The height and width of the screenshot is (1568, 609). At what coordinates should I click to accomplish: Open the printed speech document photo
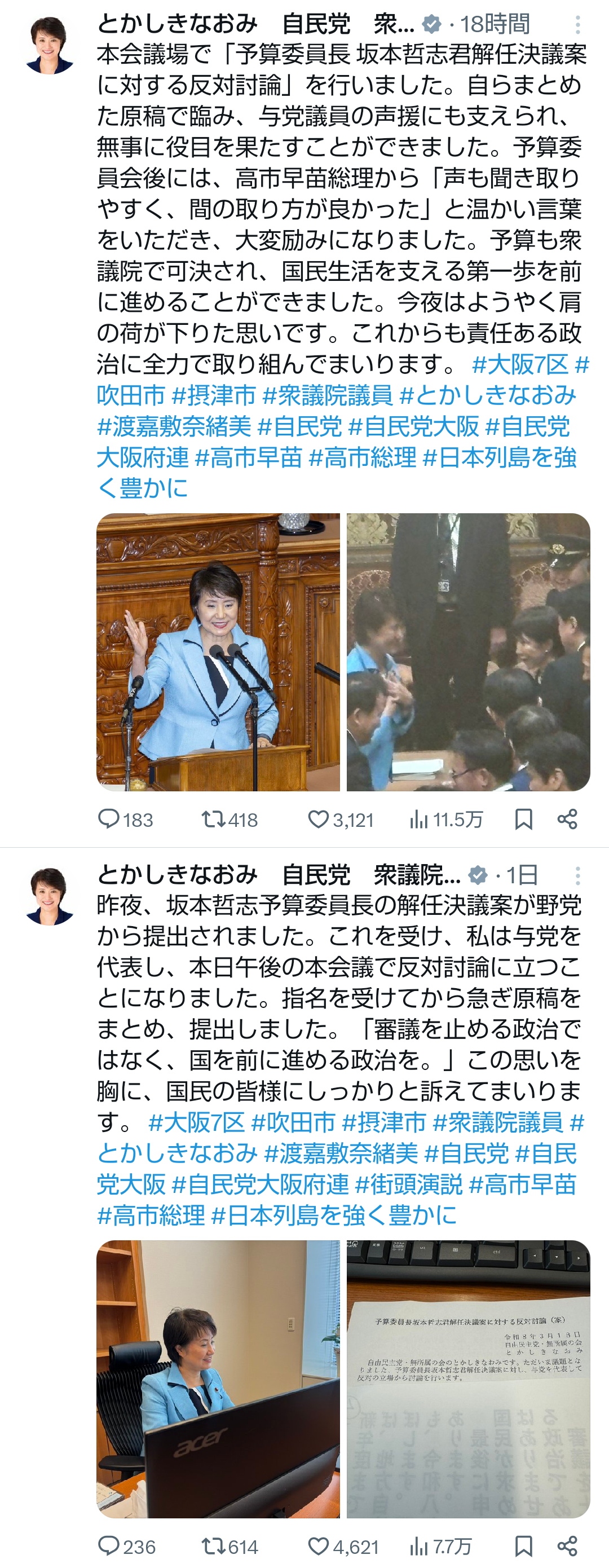pyautogui.click(x=468, y=1378)
